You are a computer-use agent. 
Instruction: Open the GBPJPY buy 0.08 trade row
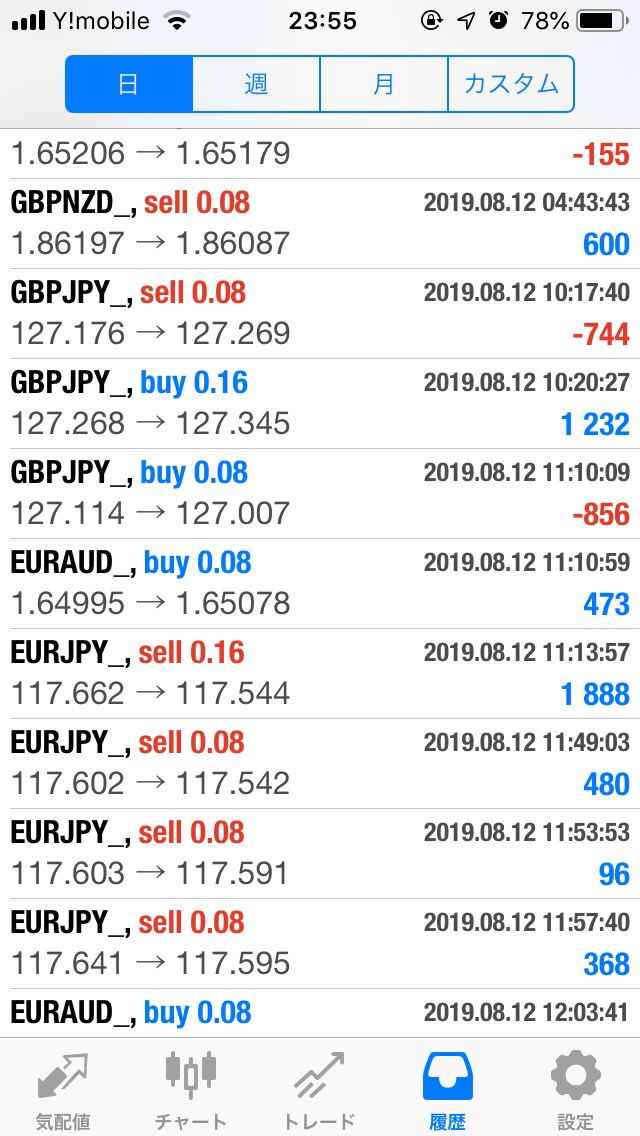[x=320, y=493]
